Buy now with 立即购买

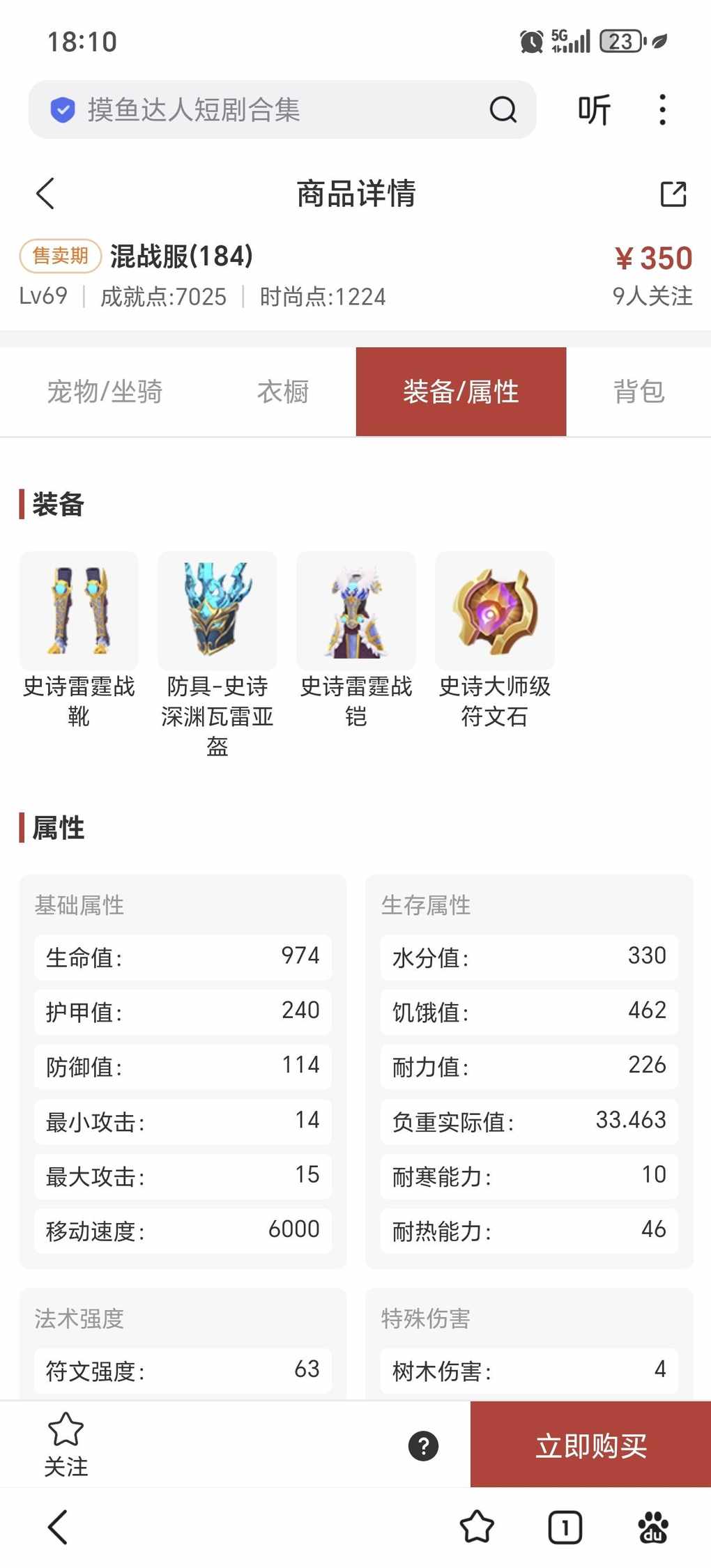tap(590, 1445)
